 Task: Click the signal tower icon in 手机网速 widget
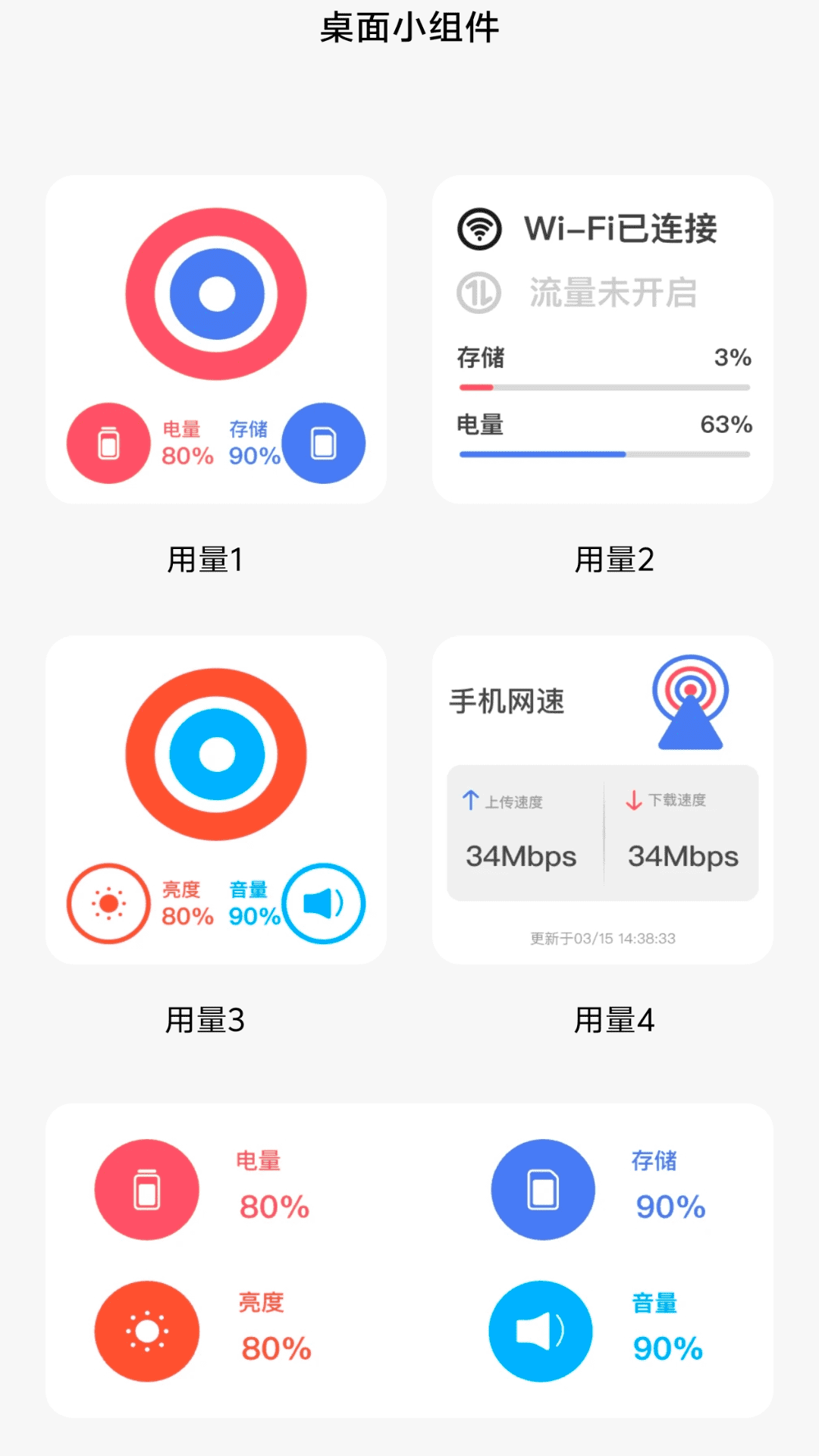[x=690, y=701]
